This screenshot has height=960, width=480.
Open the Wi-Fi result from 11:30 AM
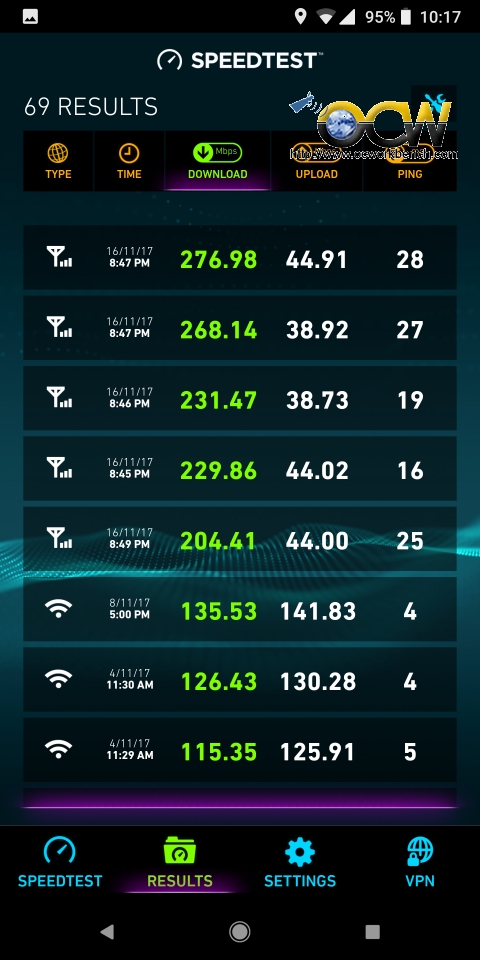pyautogui.click(x=240, y=680)
